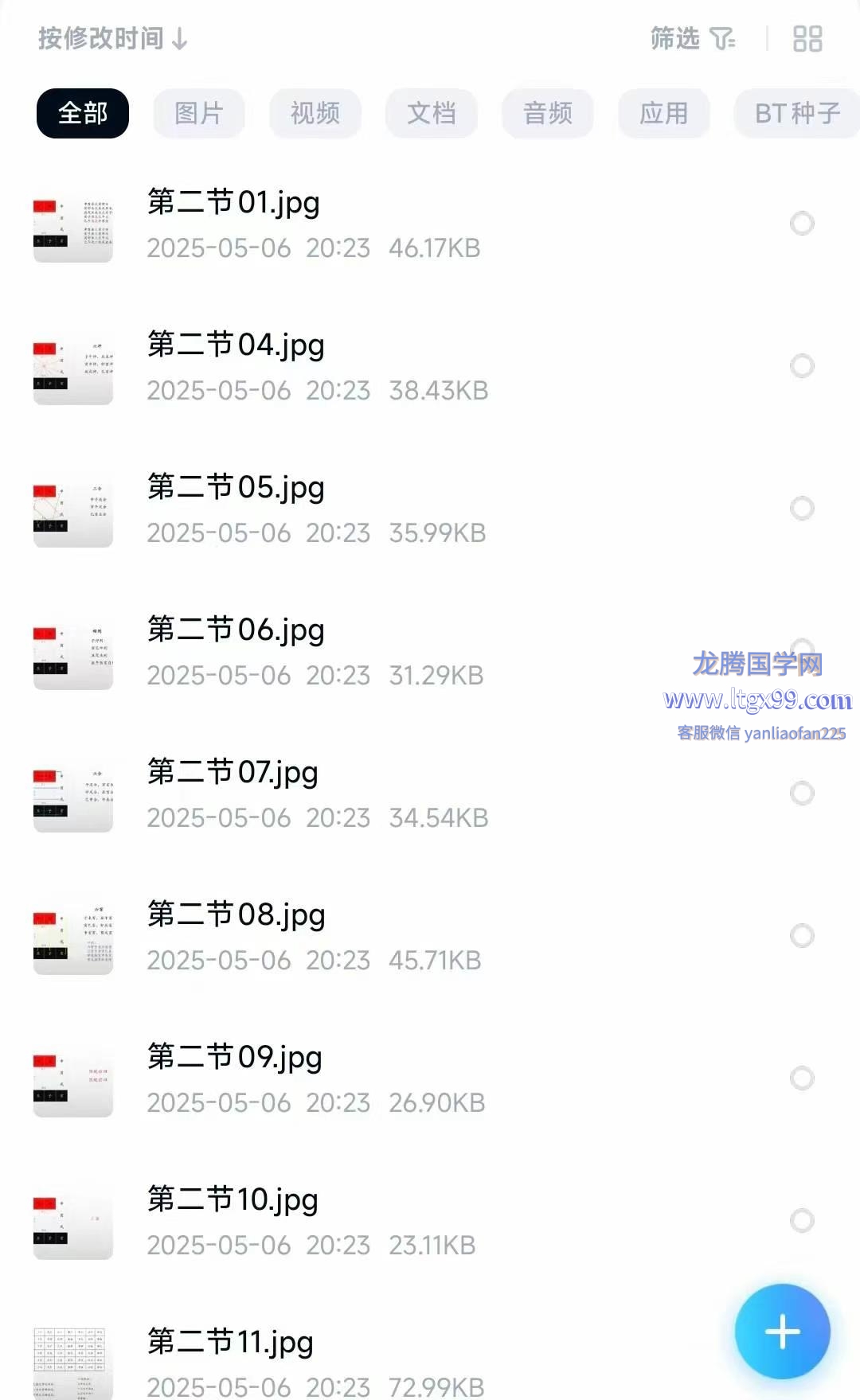Open the 筛选 filter option
The height and width of the screenshot is (1400, 860).
tap(692, 38)
